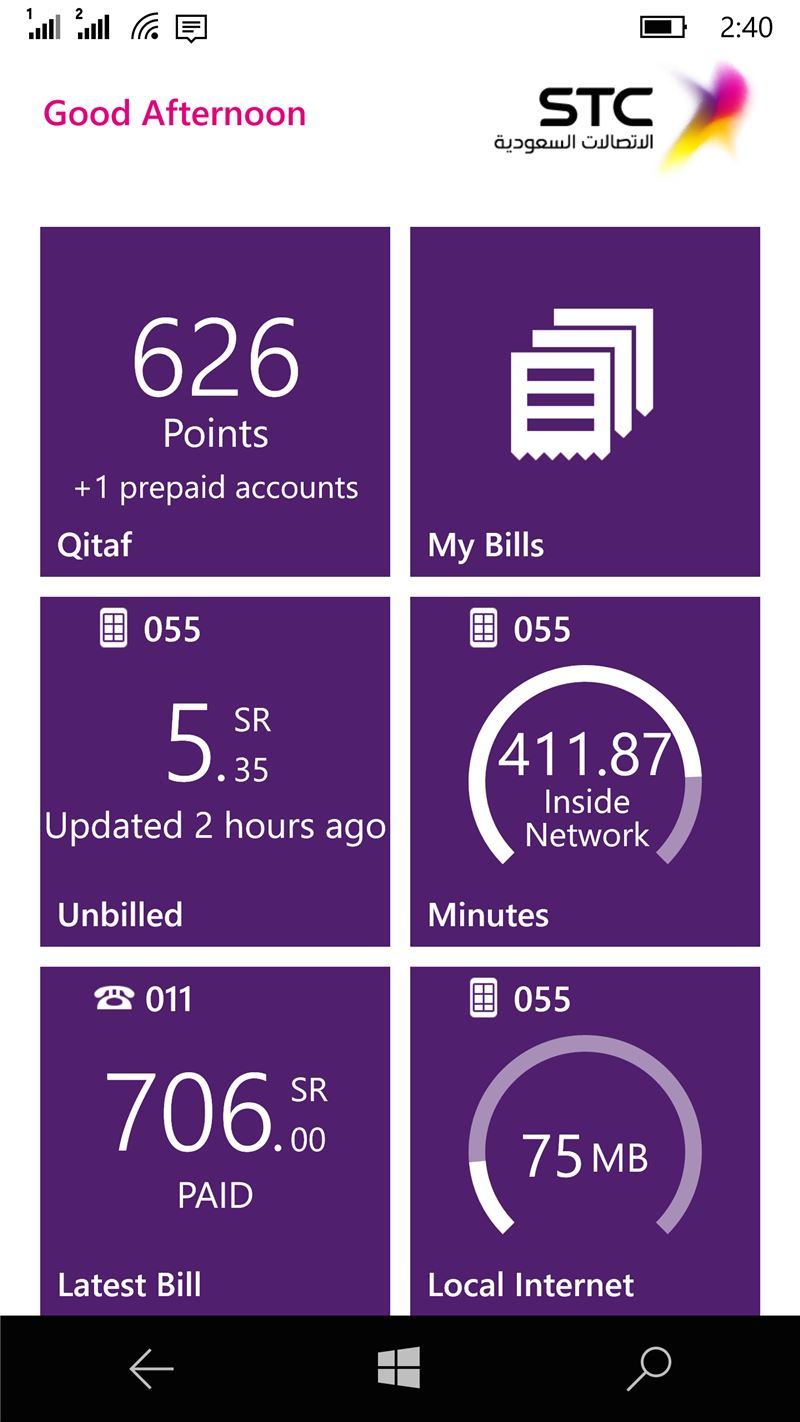Image resolution: width=800 pixels, height=1422 pixels.
Task: Tap the system search magnifier
Action: (648, 1368)
